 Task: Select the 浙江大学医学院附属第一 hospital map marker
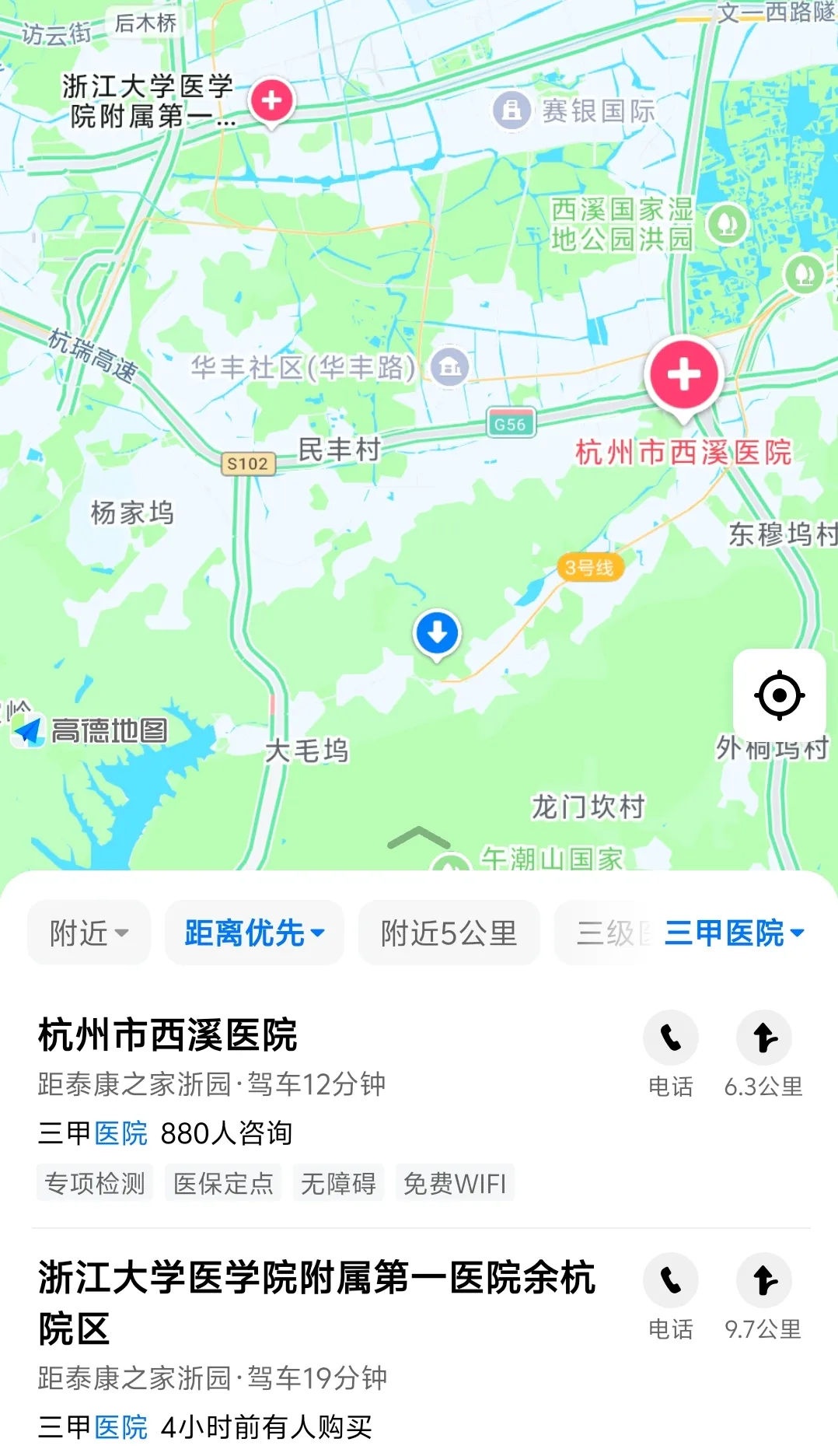[x=271, y=101]
